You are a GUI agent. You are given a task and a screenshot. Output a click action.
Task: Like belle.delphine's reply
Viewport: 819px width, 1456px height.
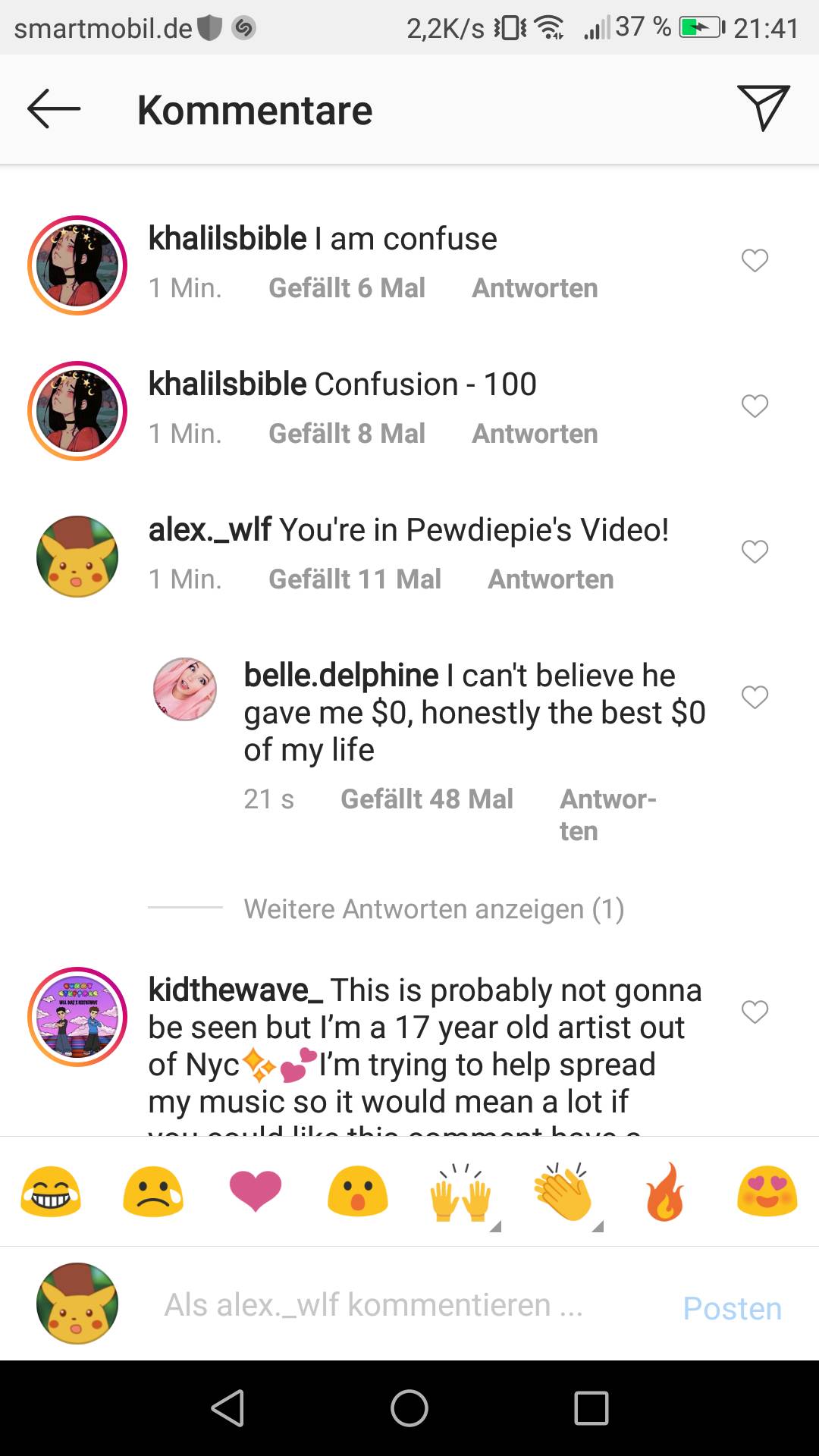coord(755,696)
